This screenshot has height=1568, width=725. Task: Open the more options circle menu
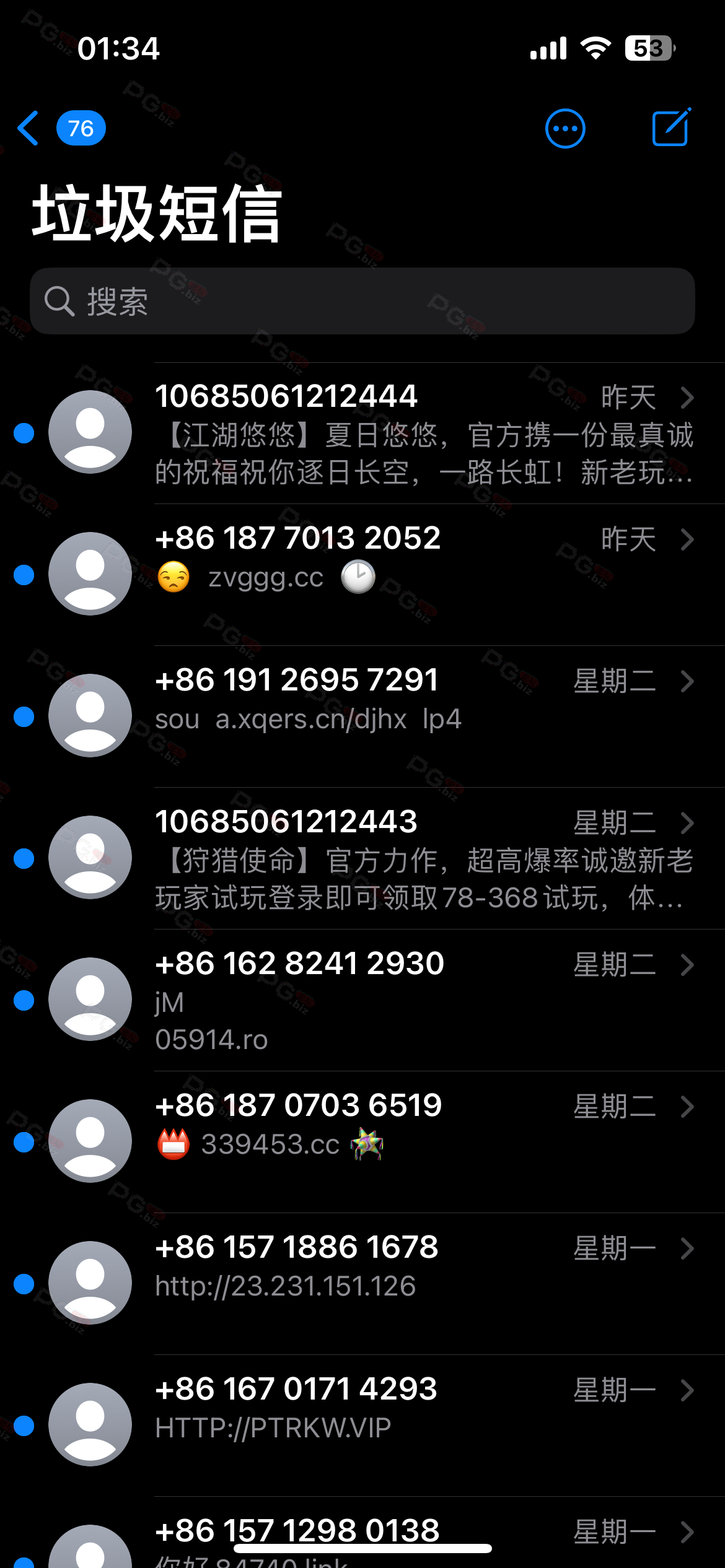coord(565,128)
